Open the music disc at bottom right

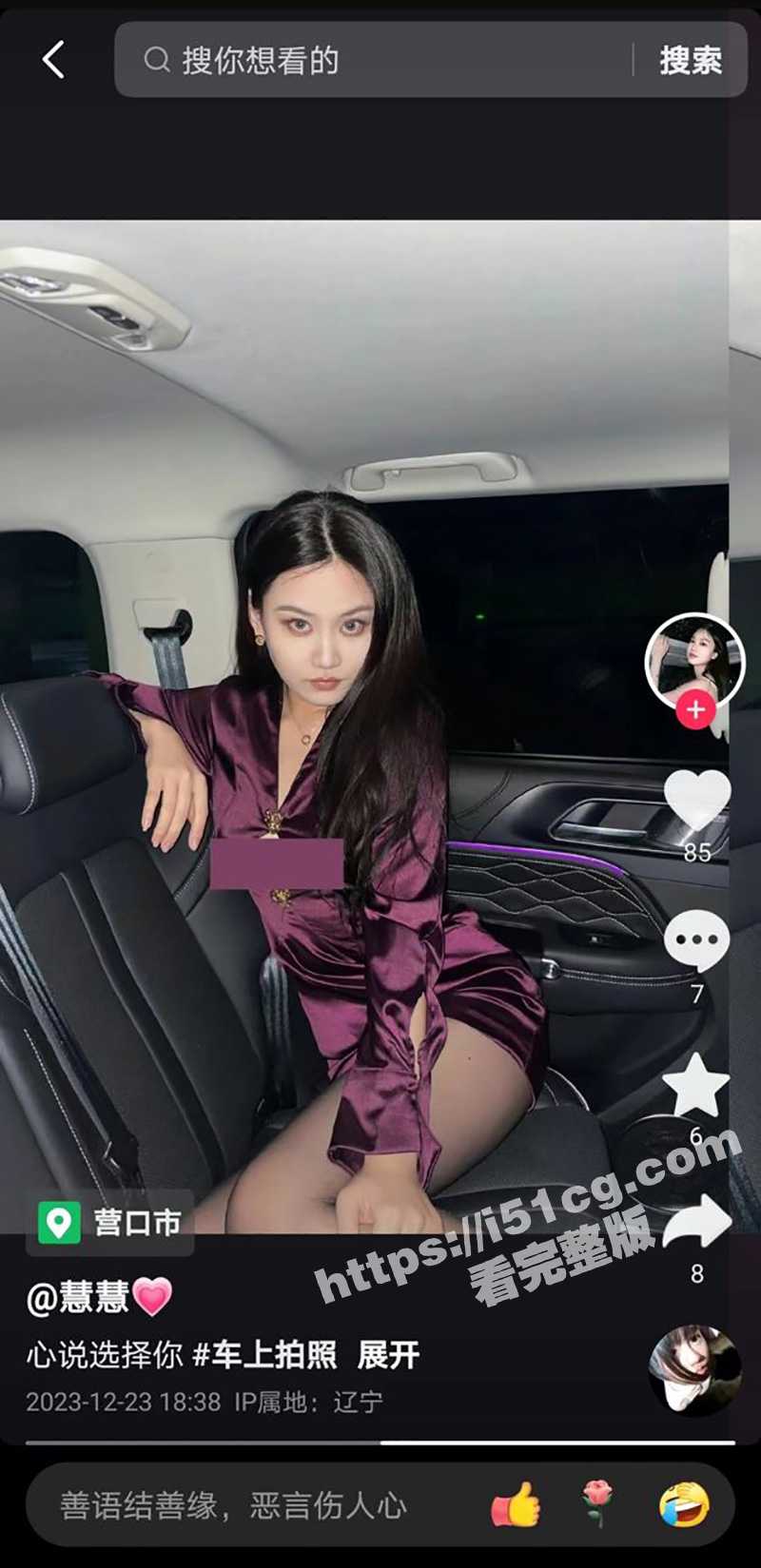pyautogui.click(x=694, y=1369)
